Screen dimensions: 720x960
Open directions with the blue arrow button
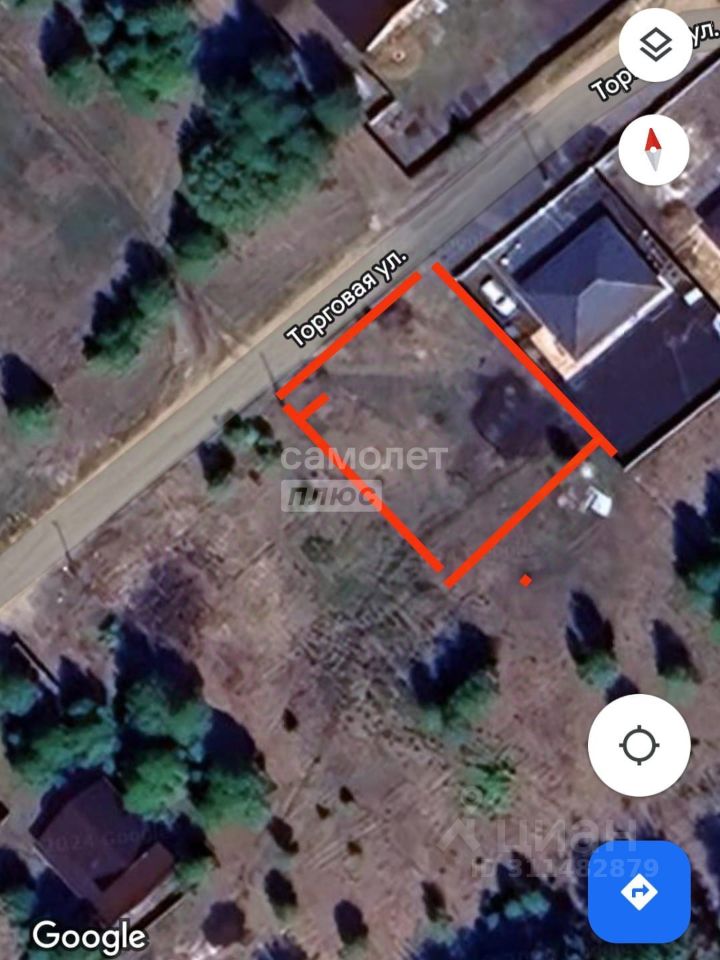coord(639,893)
